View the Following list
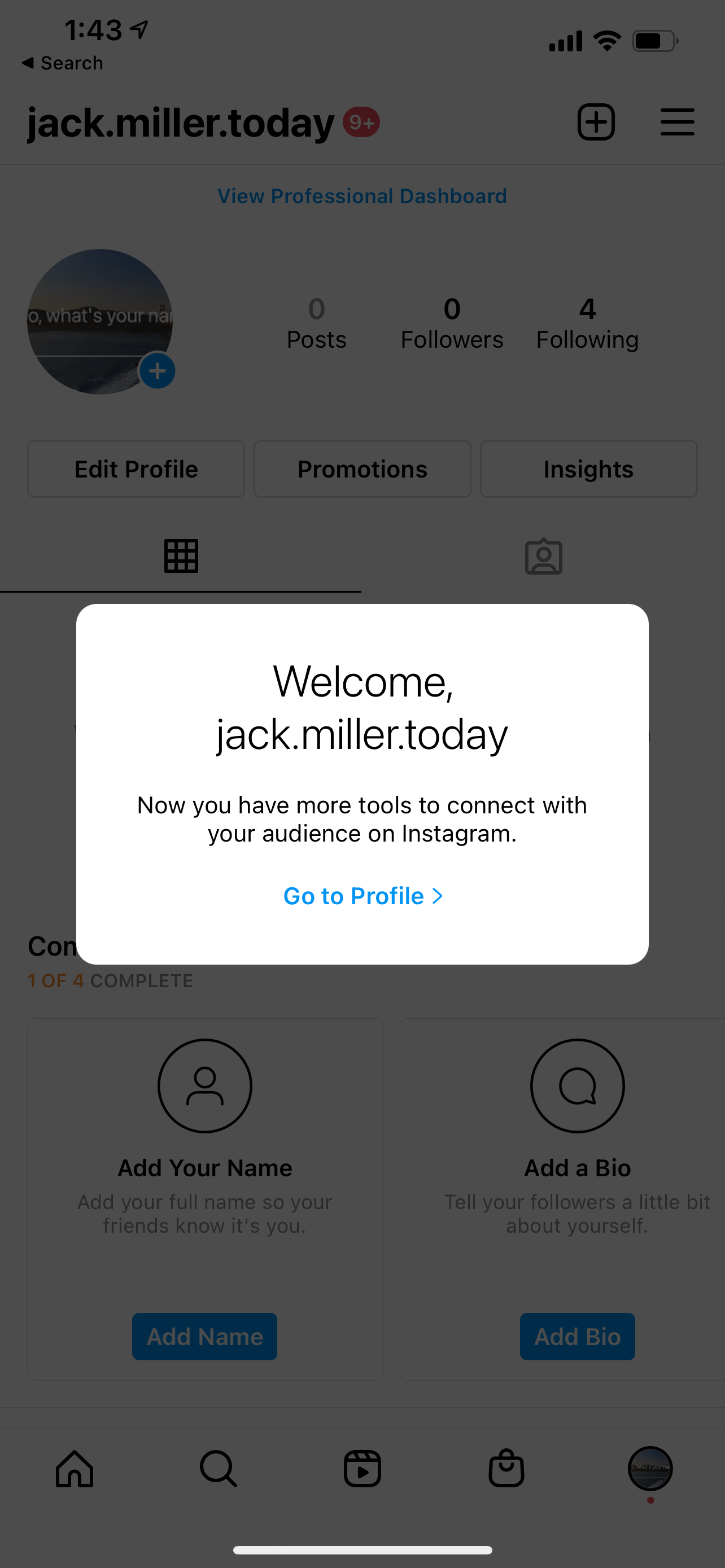Viewport: 725px width, 1568px height. [x=587, y=324]
